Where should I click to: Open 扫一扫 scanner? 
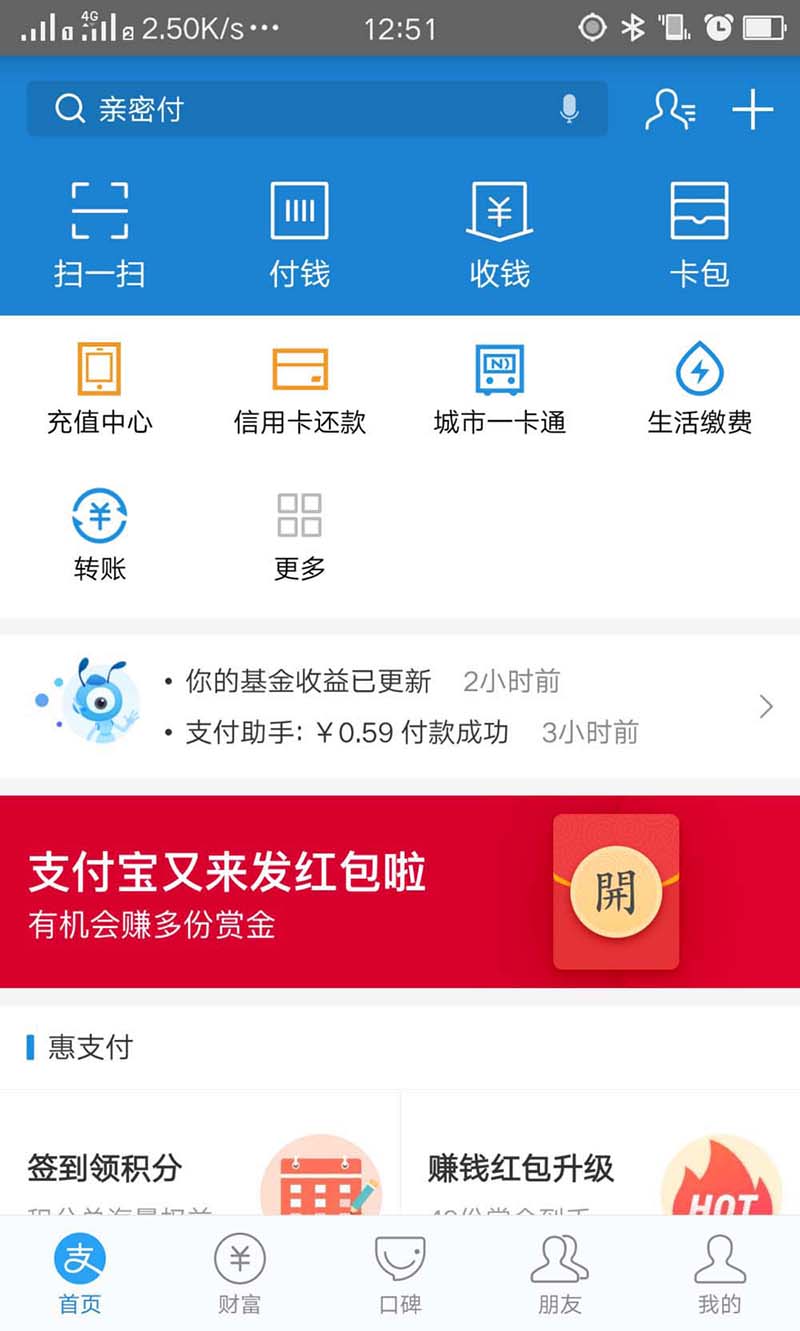point(100,233)
